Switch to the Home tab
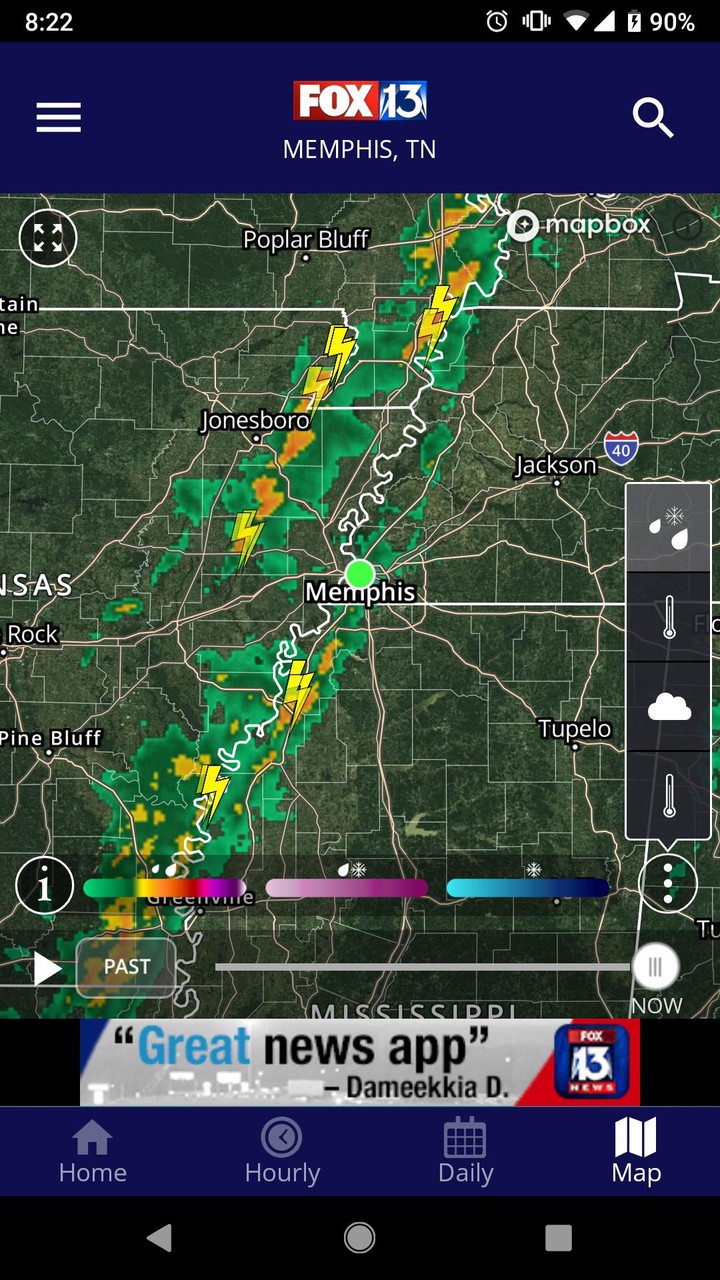This screenshot has width=720, height=1280. [x=93, y=1151]
